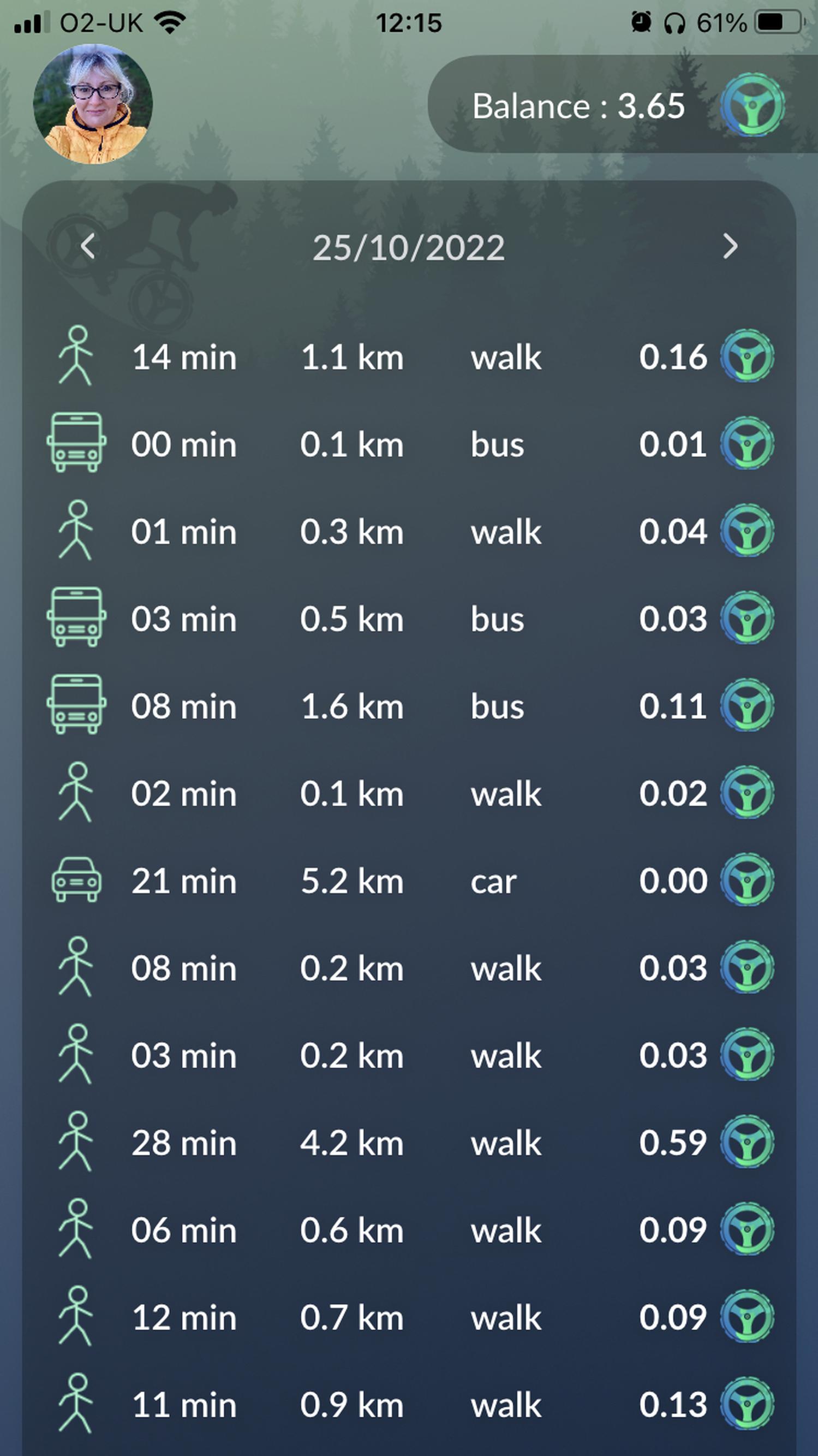The width and height of the screenshot is (818, 1456).
Task: Tap the date 25/10/2022
Action: tap(408, 247)
